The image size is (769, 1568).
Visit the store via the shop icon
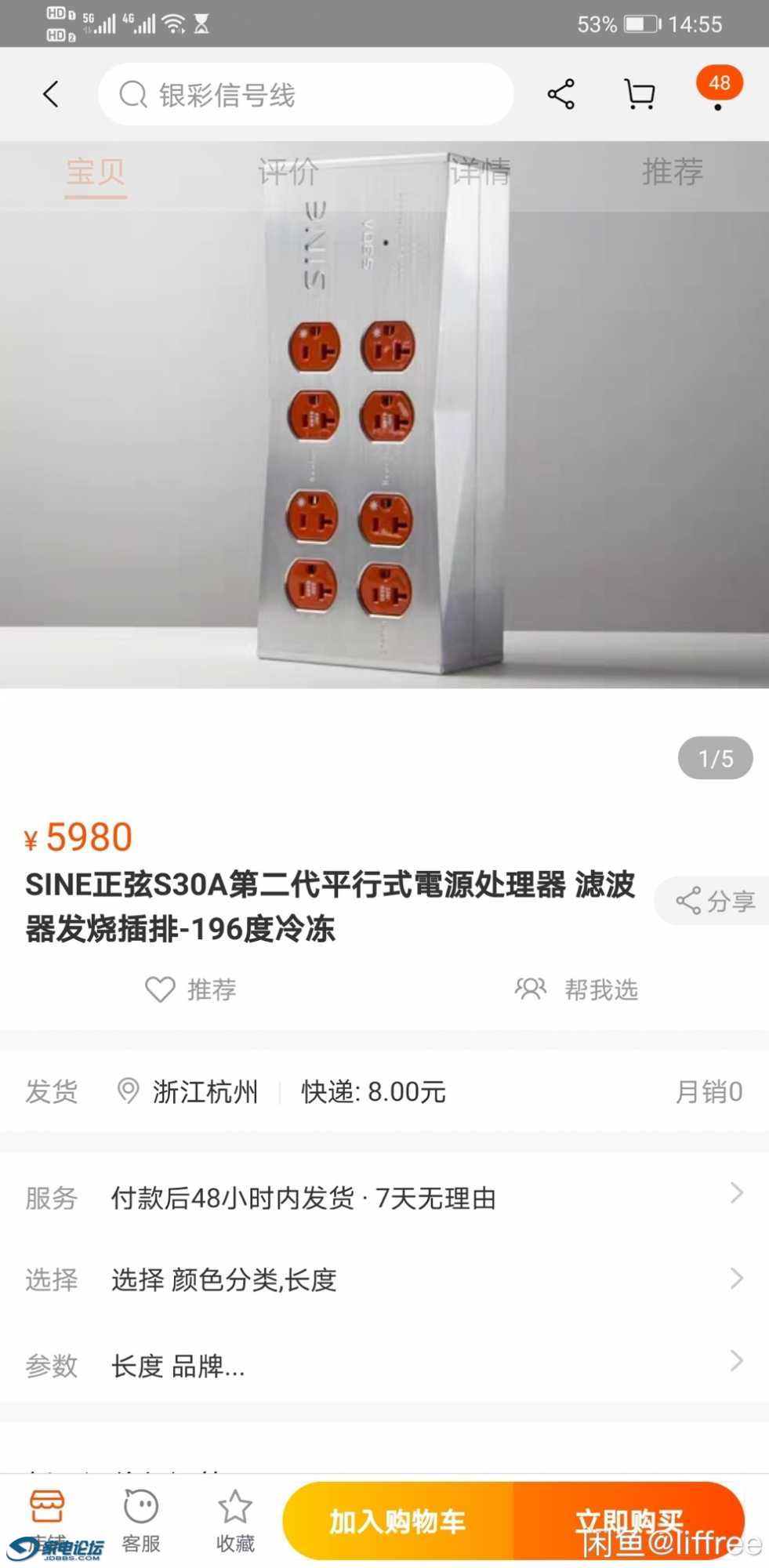pos(47,1517)
